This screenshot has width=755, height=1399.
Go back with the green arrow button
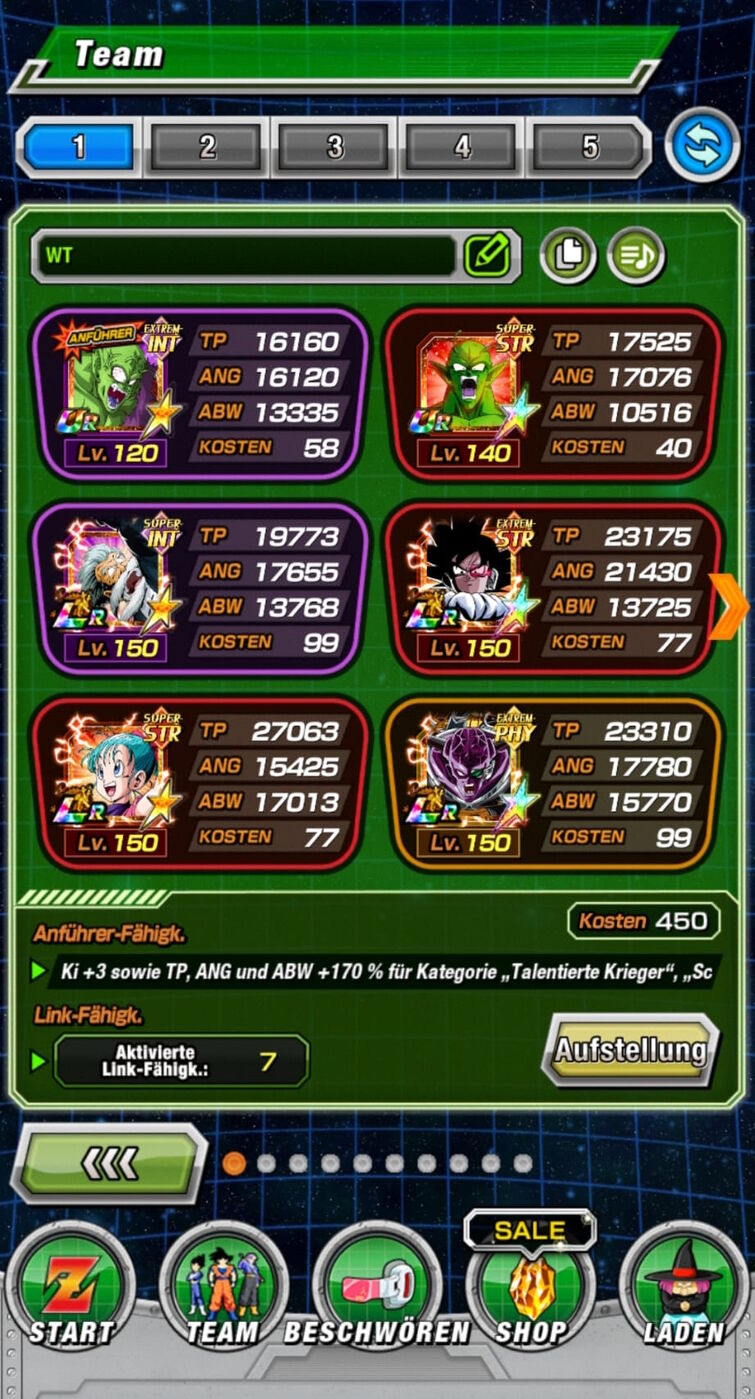108,1163
